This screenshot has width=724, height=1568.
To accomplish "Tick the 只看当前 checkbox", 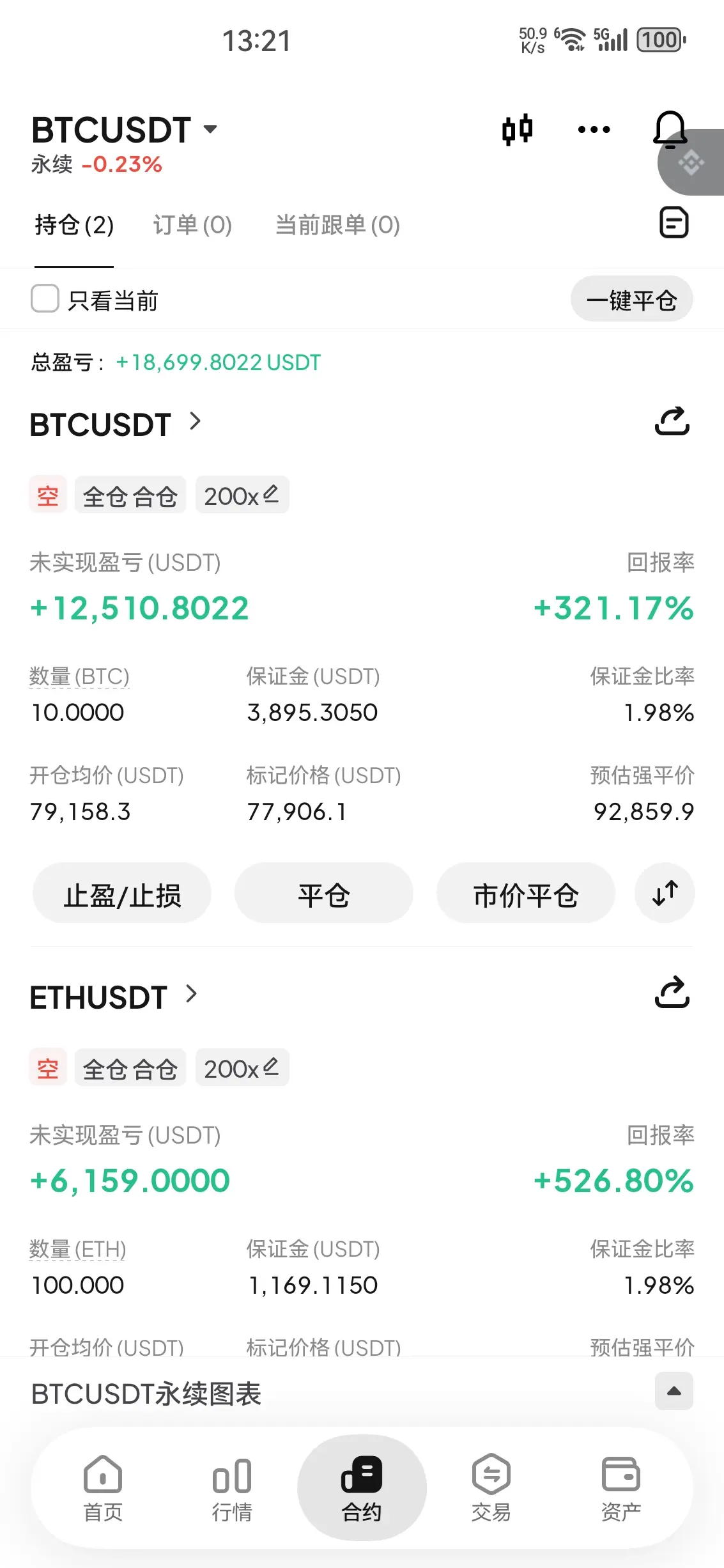I will pyautogui.click(x=45, y=299).
